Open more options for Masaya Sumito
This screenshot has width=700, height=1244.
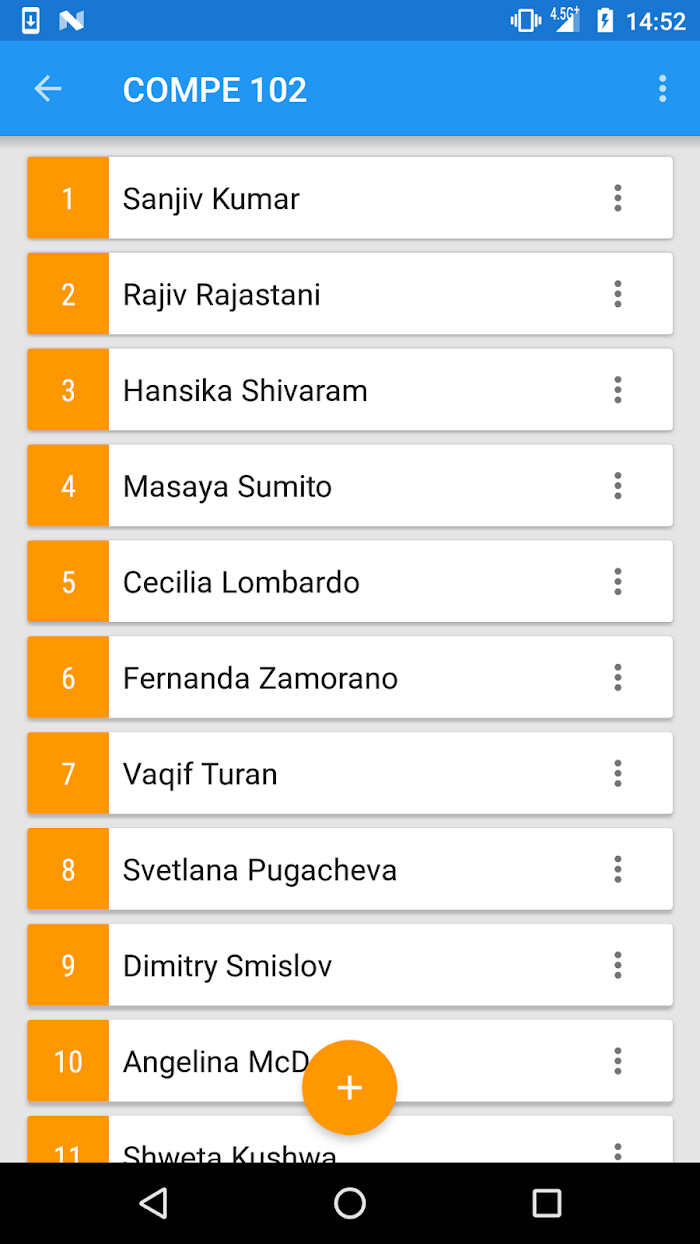618,486
